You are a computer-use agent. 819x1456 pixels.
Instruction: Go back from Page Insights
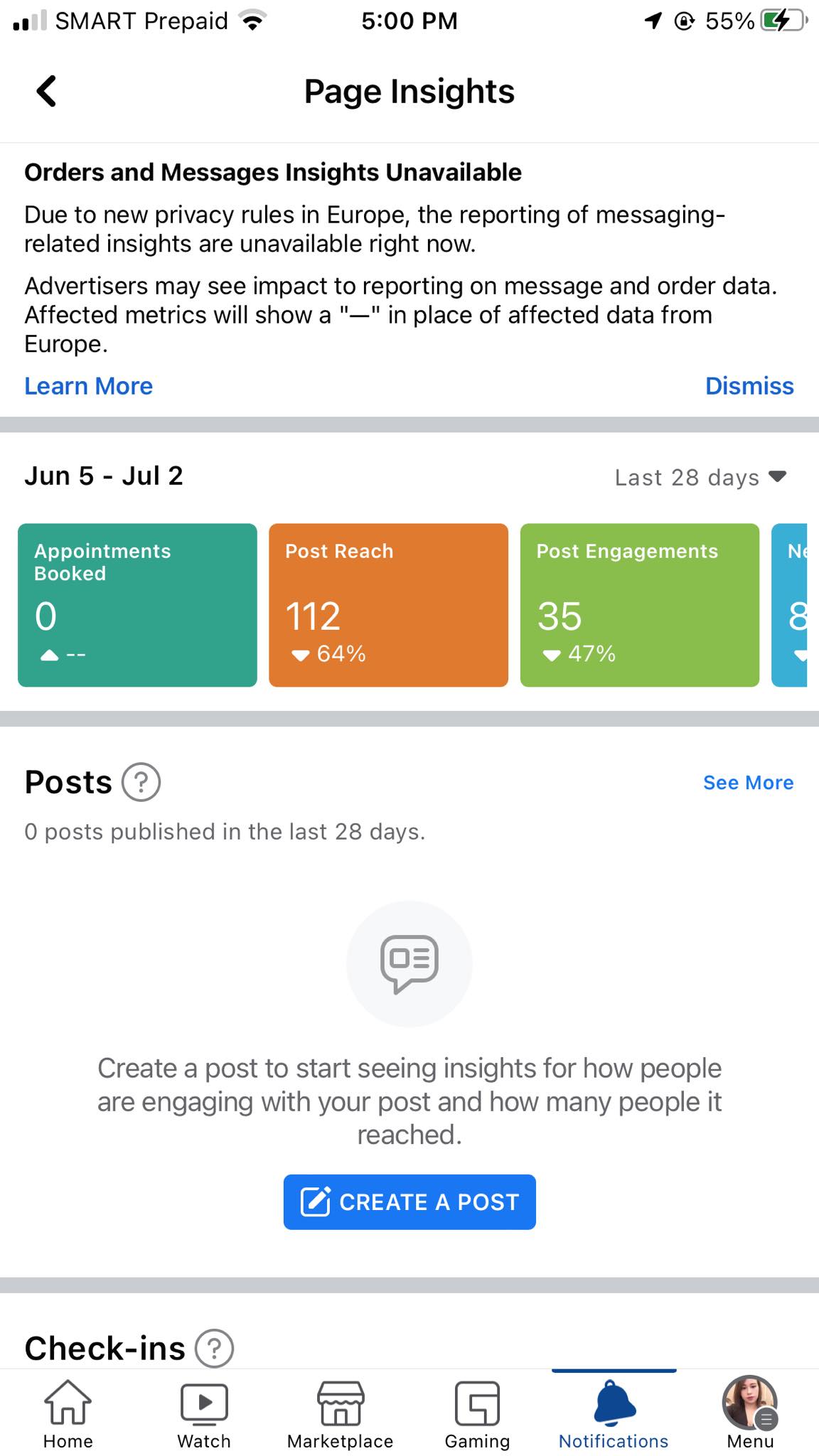(x=47, y=91)
